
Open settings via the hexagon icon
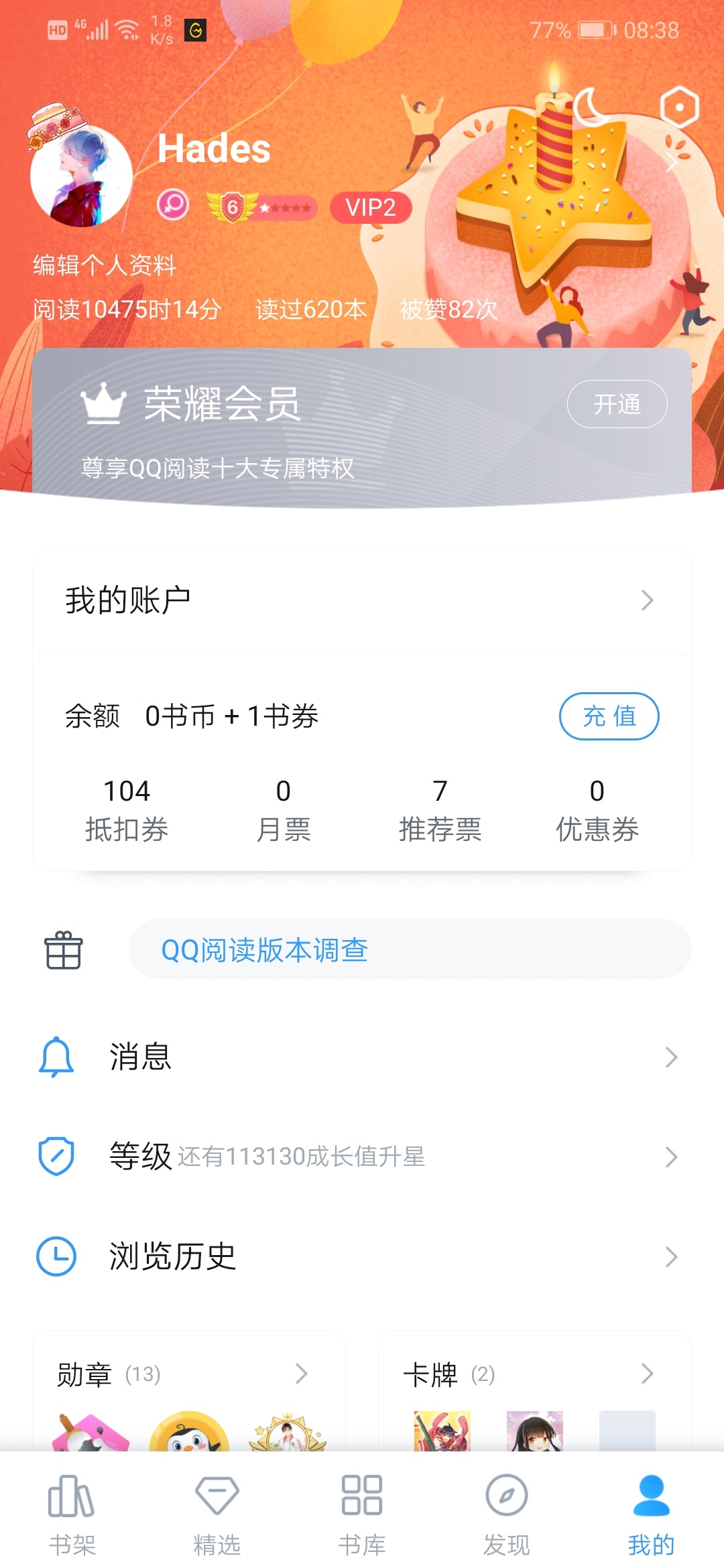pos(679,107)
